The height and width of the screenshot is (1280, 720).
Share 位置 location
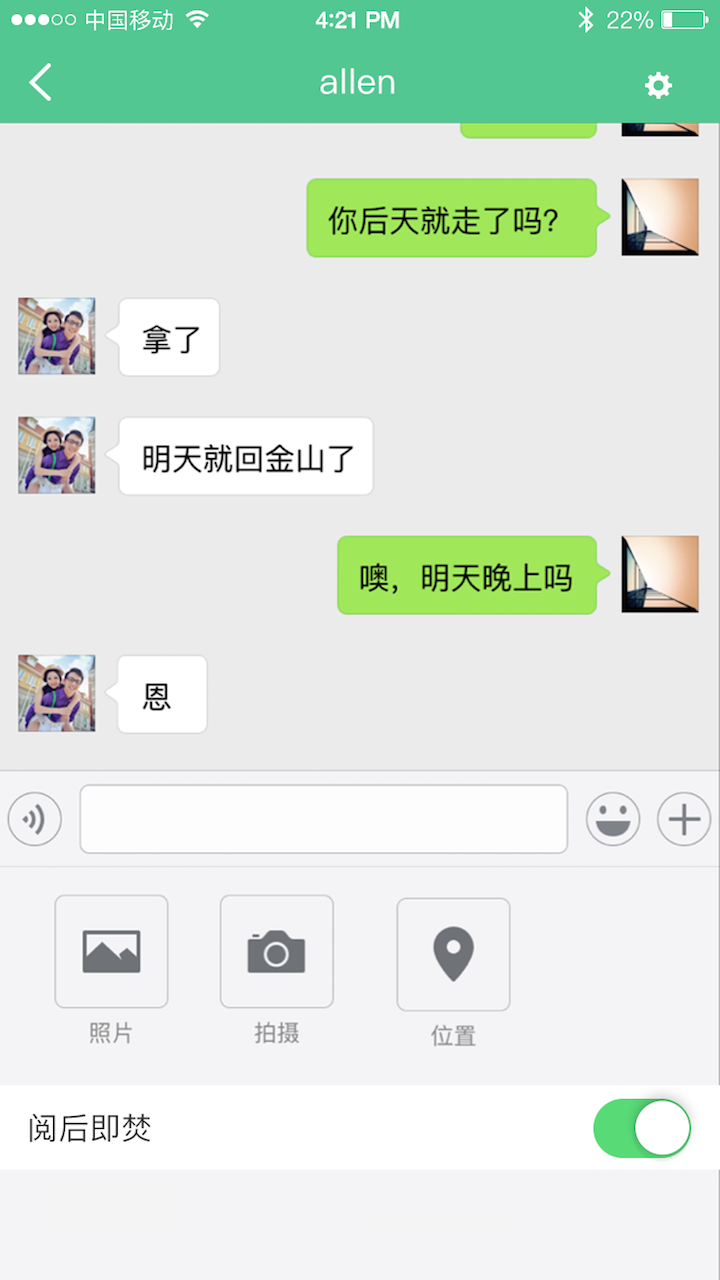[x=453, y=954]
